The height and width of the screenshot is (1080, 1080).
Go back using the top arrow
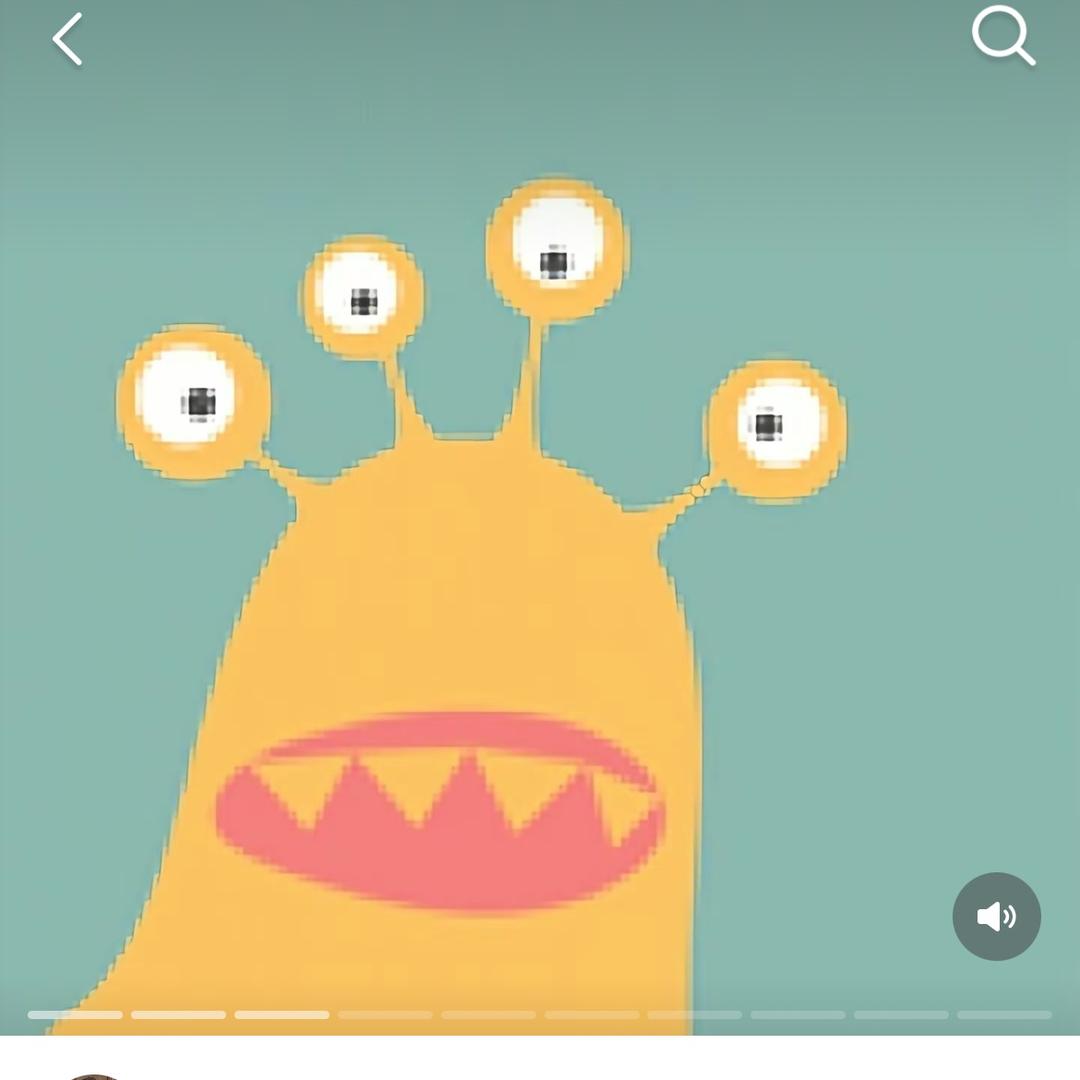[x=67, y=40]
